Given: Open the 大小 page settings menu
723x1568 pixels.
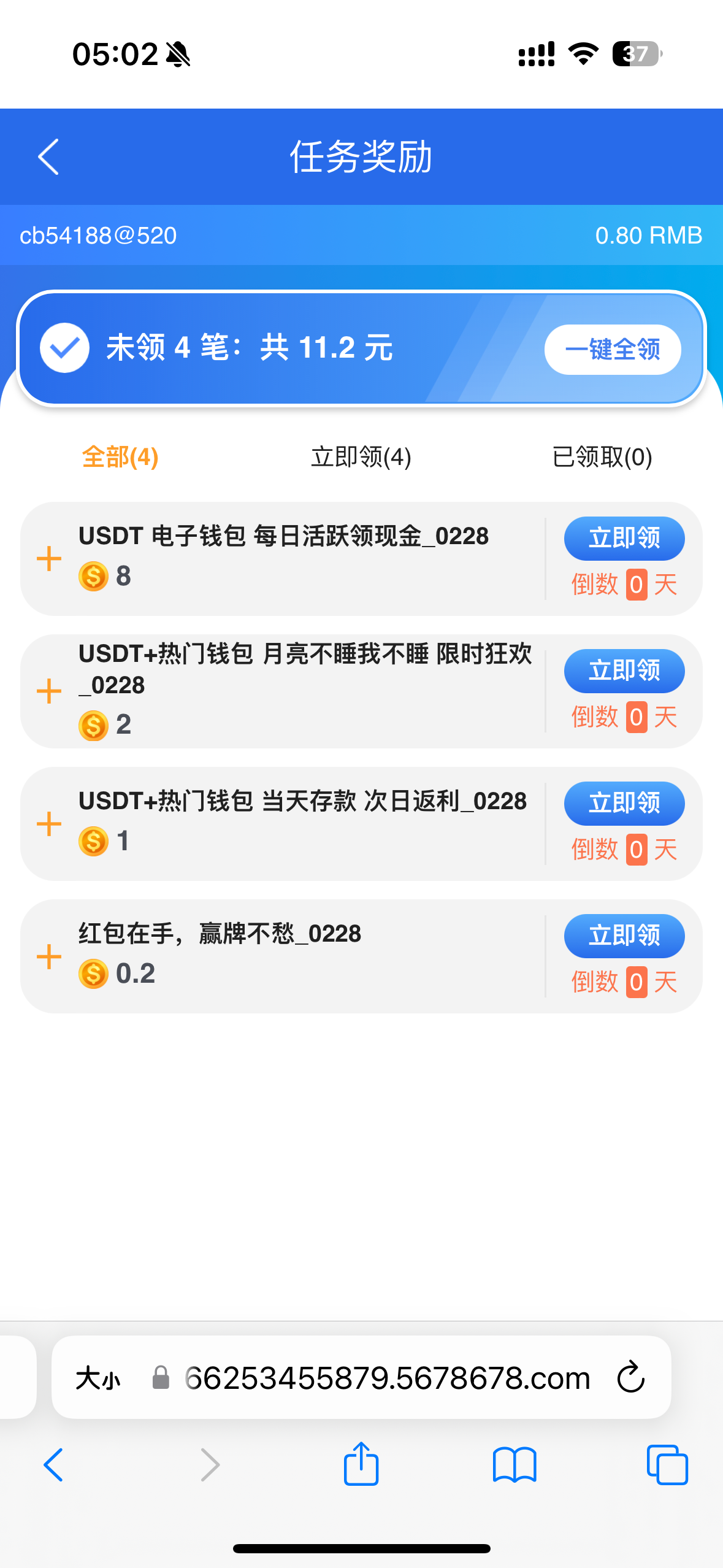Looking at the screenshot, I should (x=98, y=1378).
